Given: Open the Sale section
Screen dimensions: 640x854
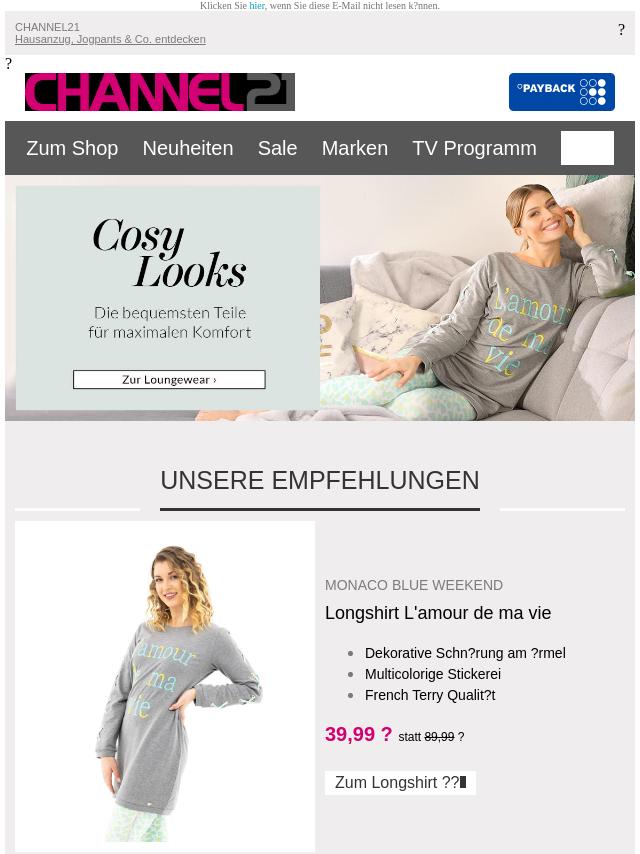Looking at the screenshot, I should tap(277, 148).
